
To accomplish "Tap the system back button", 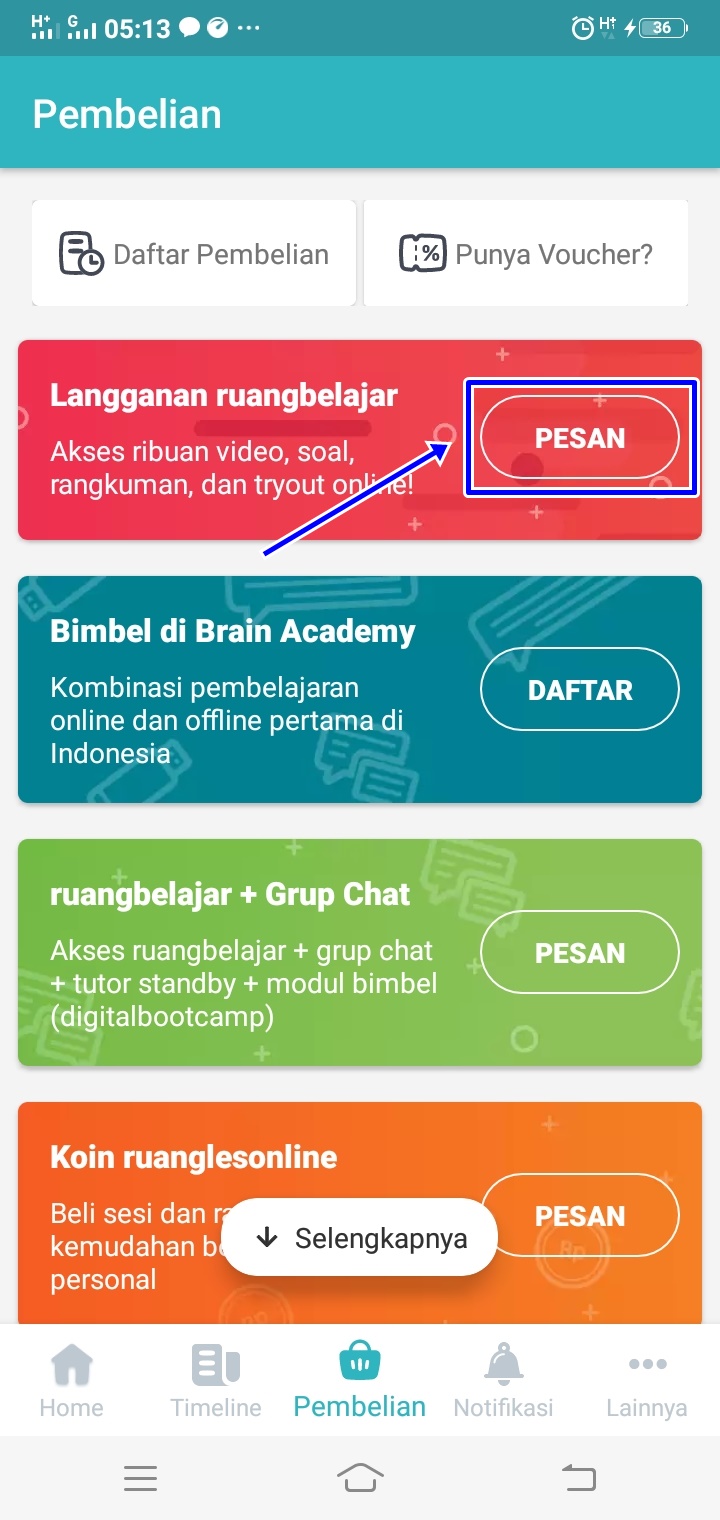I will click(x=578, y=1477).
